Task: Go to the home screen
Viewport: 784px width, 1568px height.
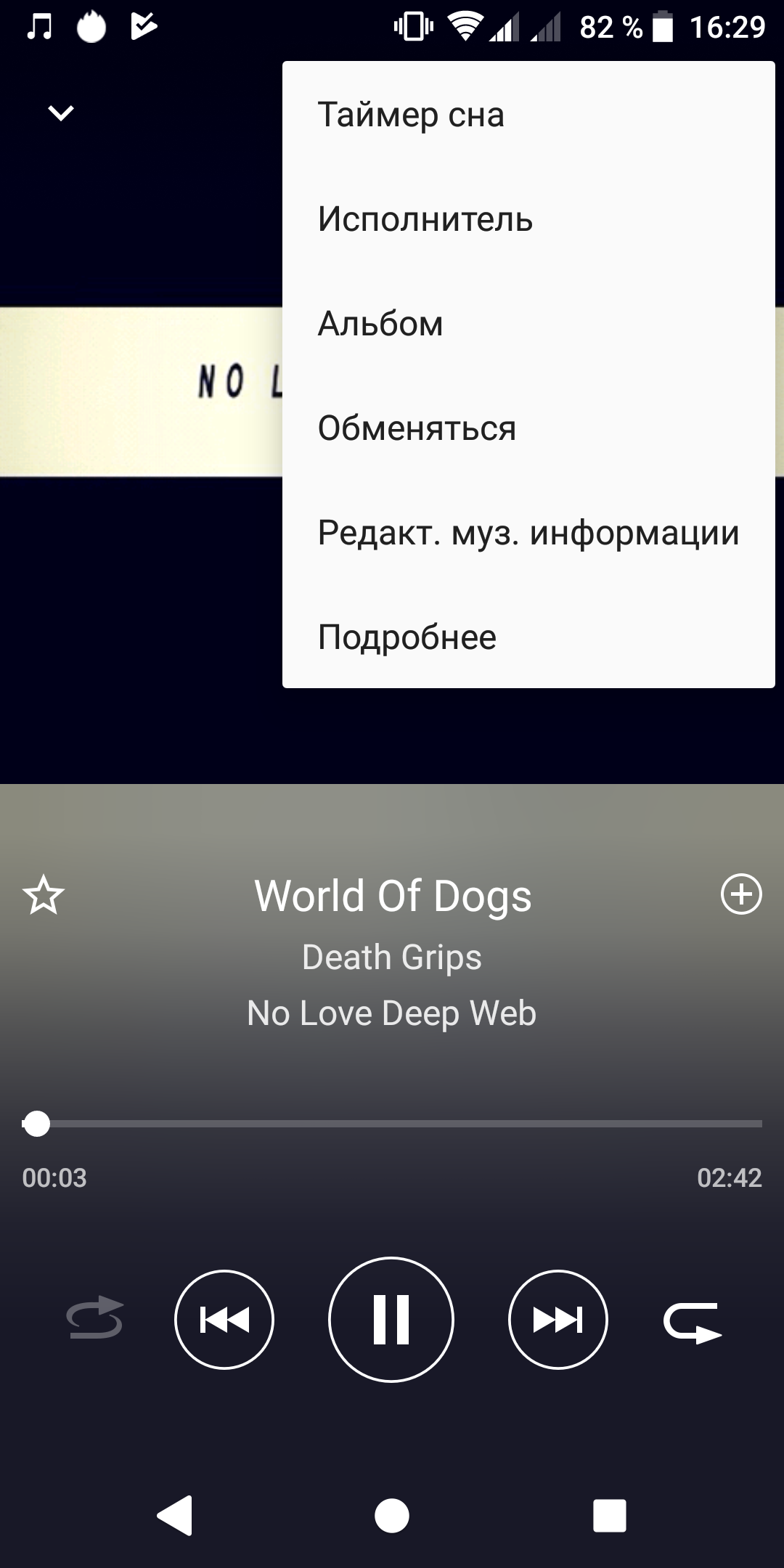Action: pyautogui.click(x=392, y=1516)
